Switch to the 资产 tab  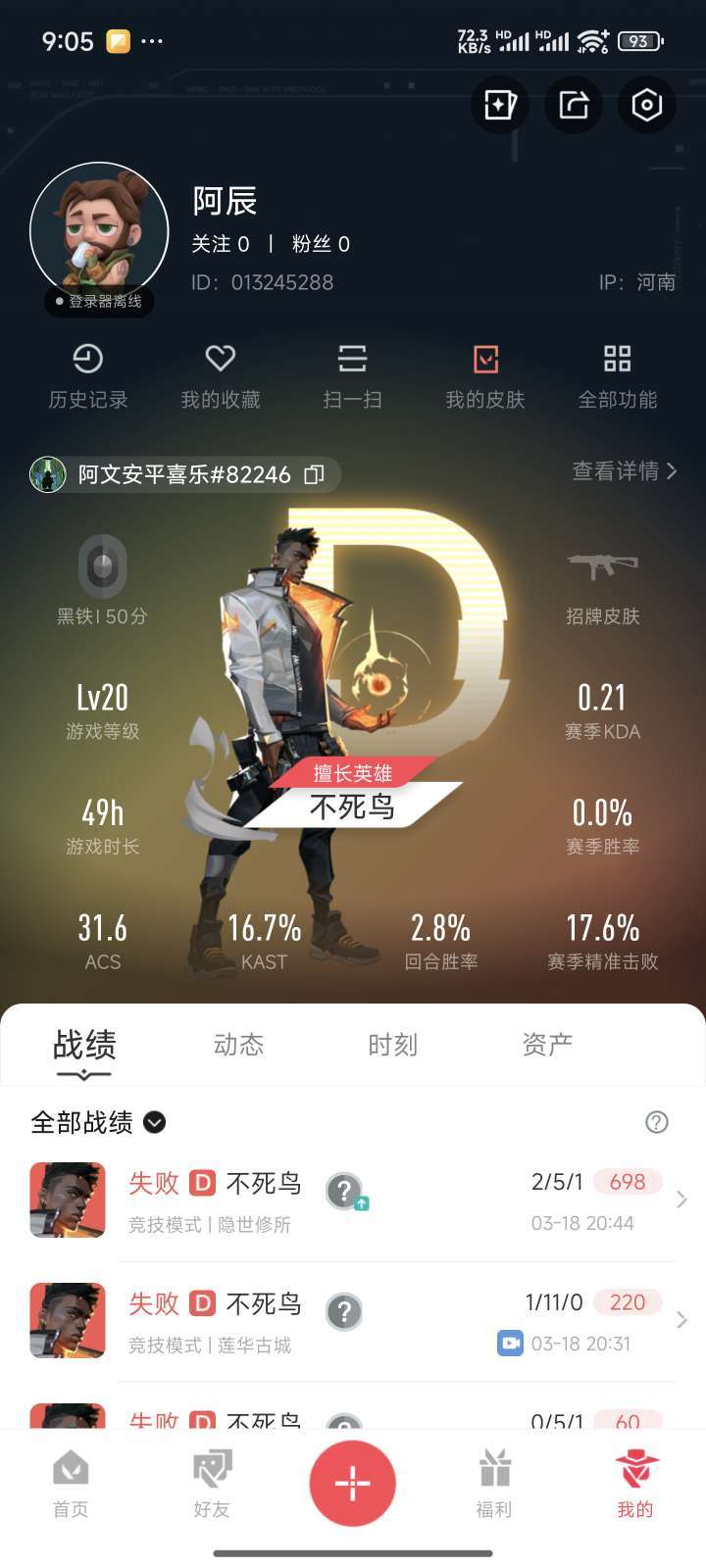point(546,1045)
